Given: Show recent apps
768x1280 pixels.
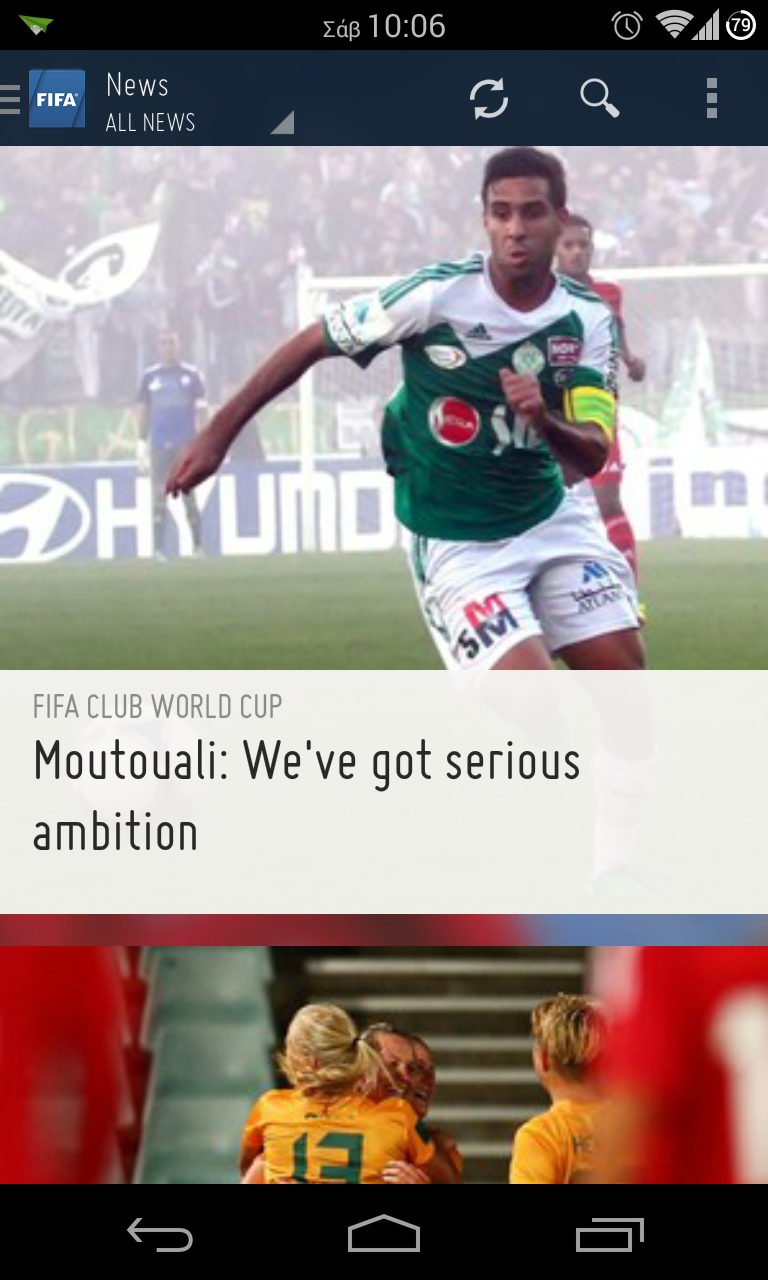Looking at the screenshot, I should (610, 1236).
